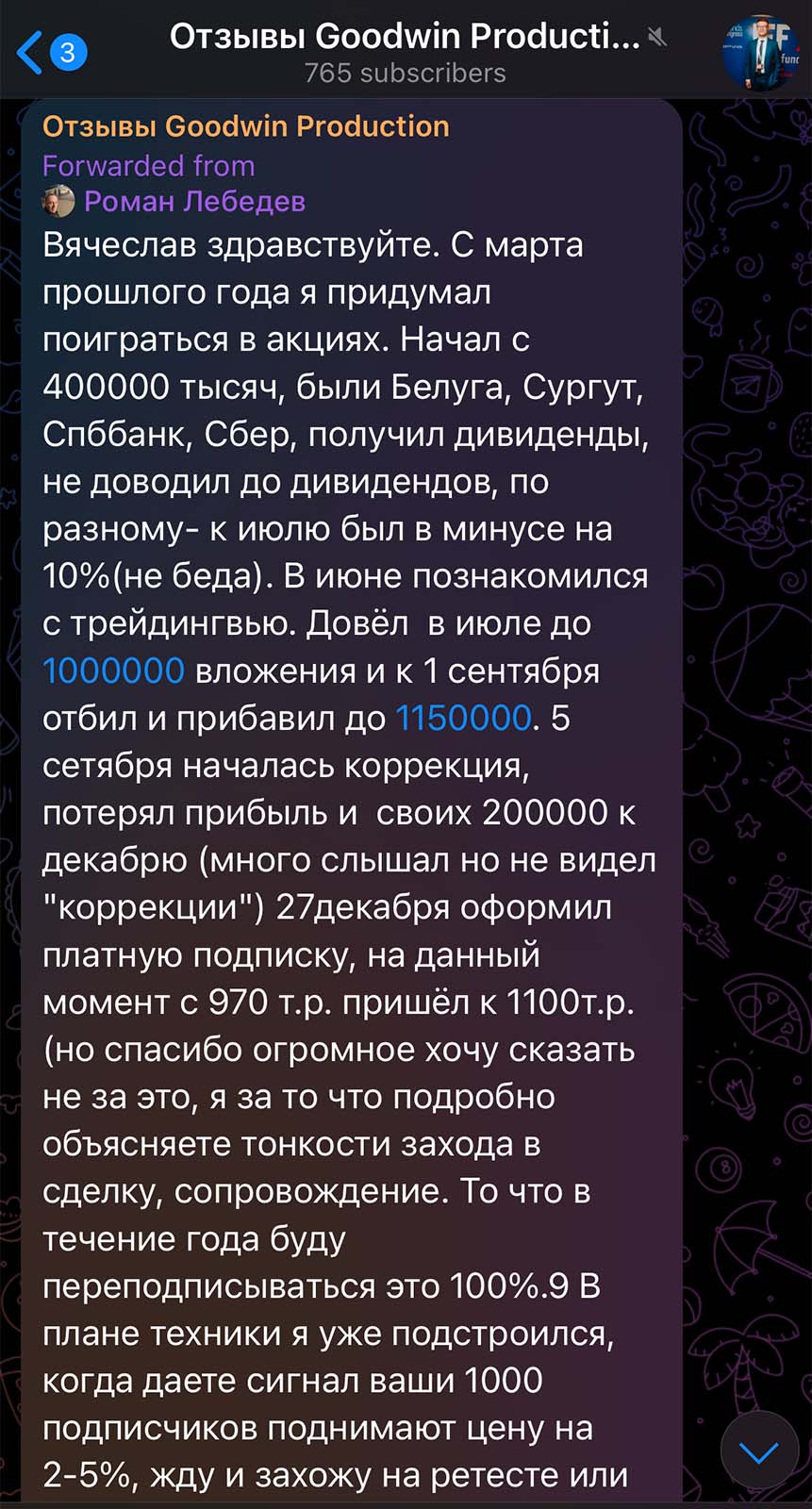Go back to the chat list

(x=52, y=51)
